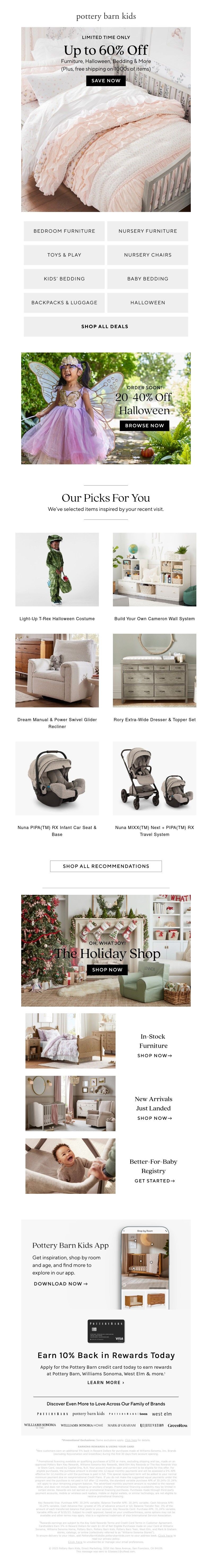The width and height of the screenshot is (212, 1568).
Task: Shop Now in The Holiday Shop
Action: (x=107, y=970)
